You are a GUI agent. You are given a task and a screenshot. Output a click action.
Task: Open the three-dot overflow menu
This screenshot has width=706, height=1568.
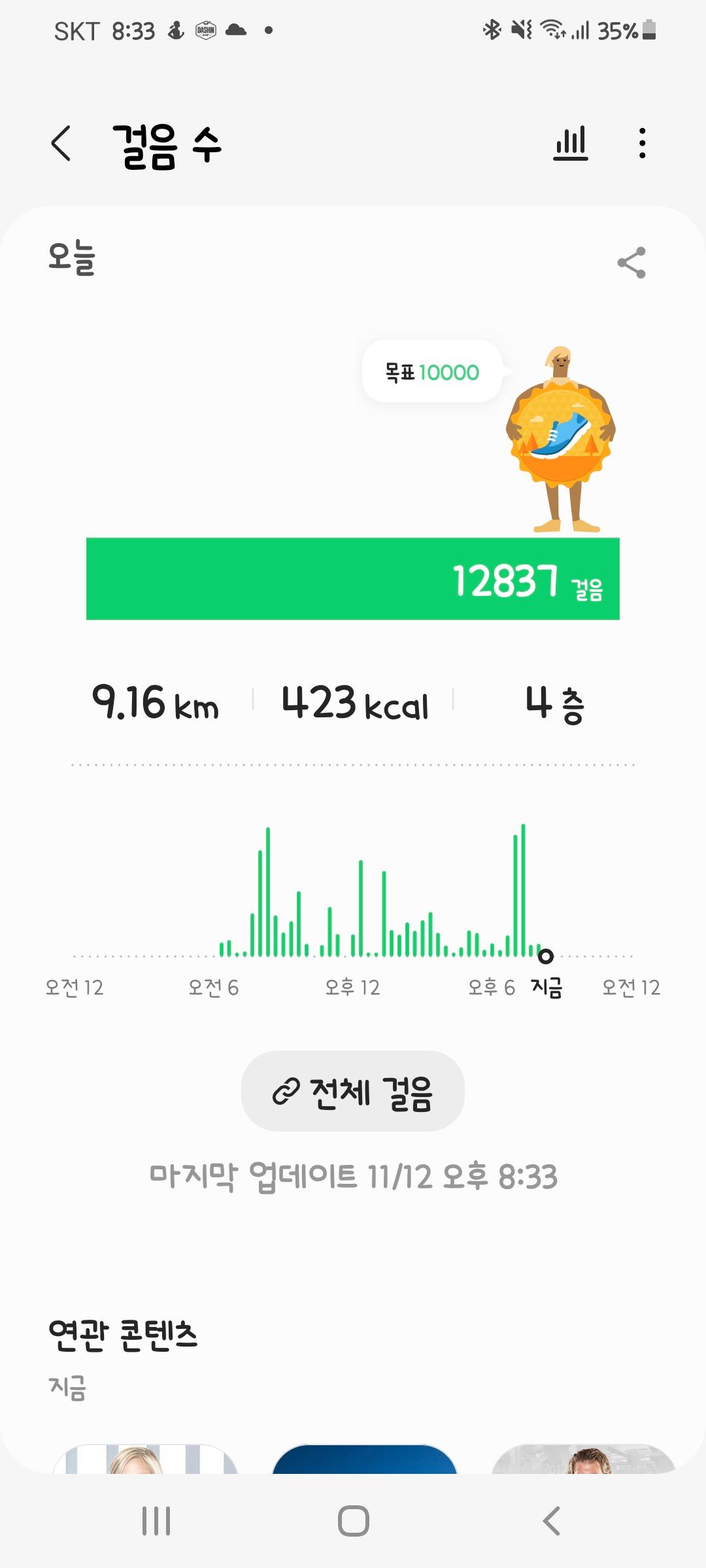click(x=642, y=143)
